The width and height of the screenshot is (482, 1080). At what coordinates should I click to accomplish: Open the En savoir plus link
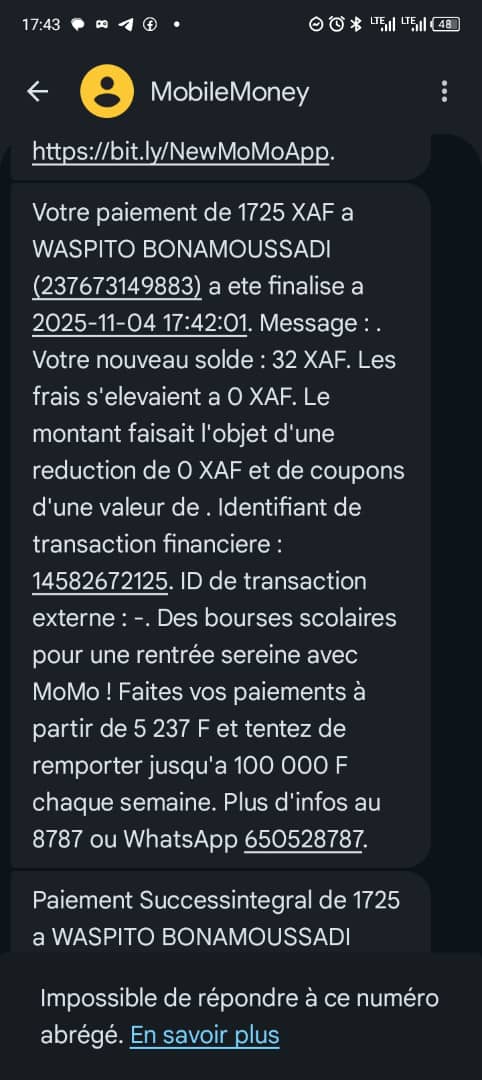tap(205, 1035)
